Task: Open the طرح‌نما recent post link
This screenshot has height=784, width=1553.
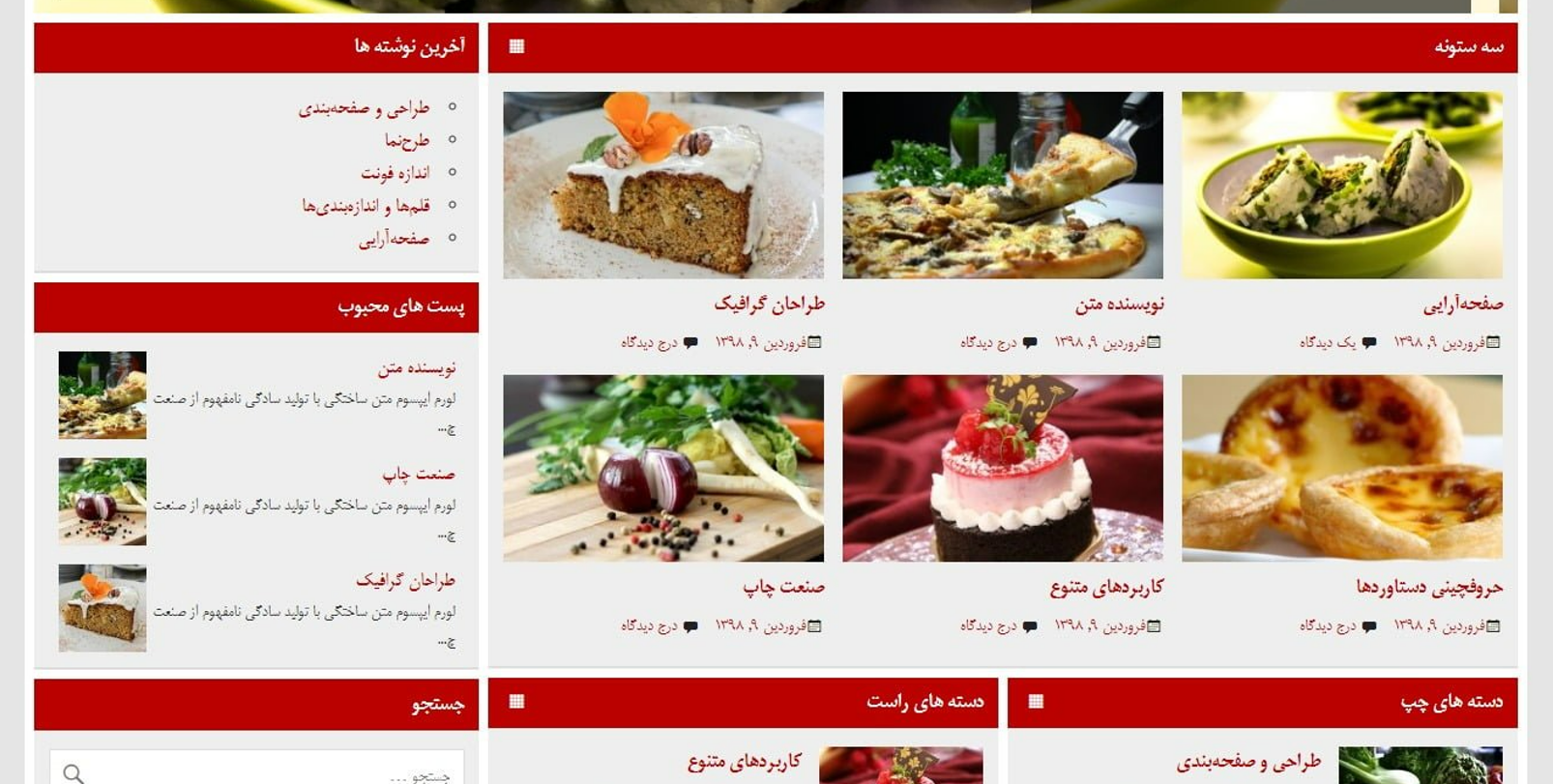Action: coord(407,141)
